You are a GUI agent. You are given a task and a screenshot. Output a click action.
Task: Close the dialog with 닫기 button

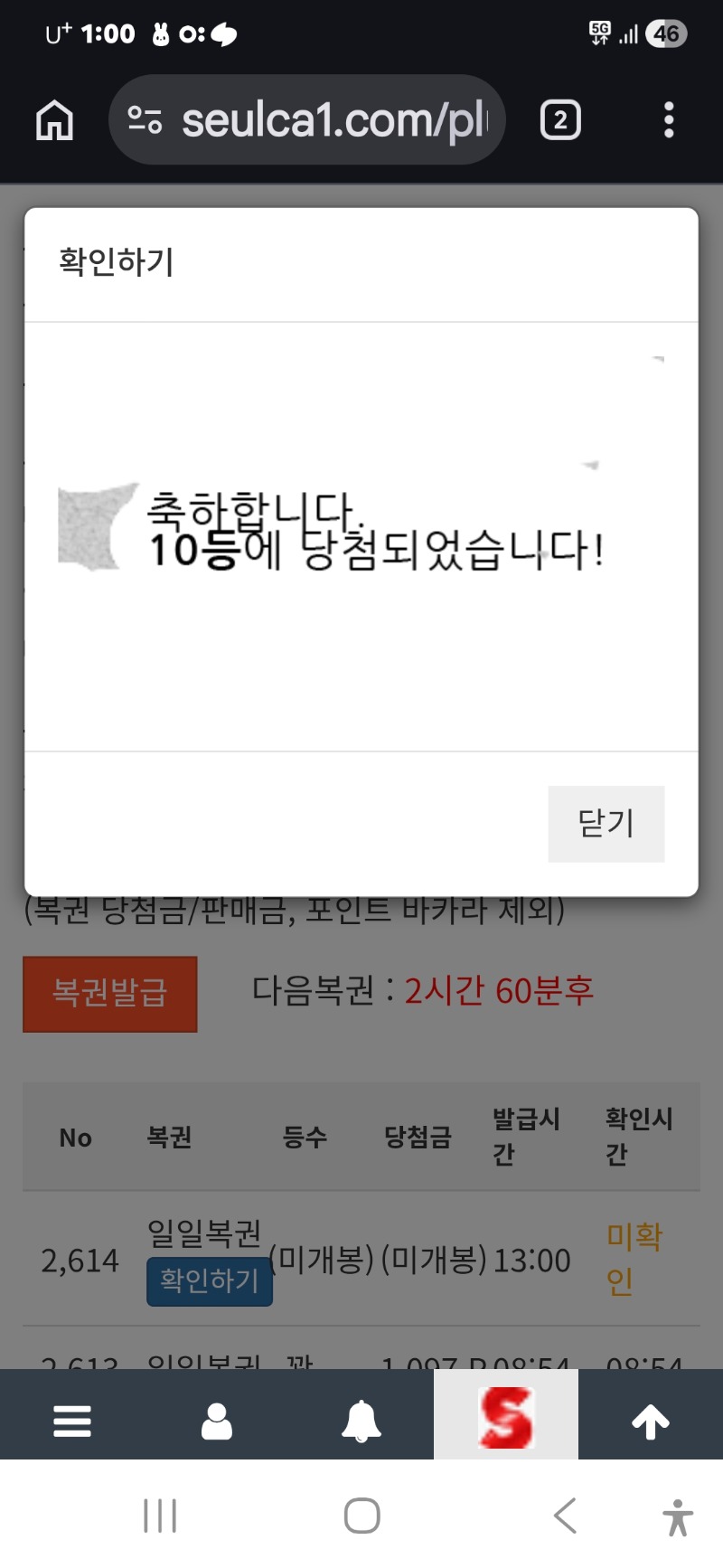click(x=606, y=823)
